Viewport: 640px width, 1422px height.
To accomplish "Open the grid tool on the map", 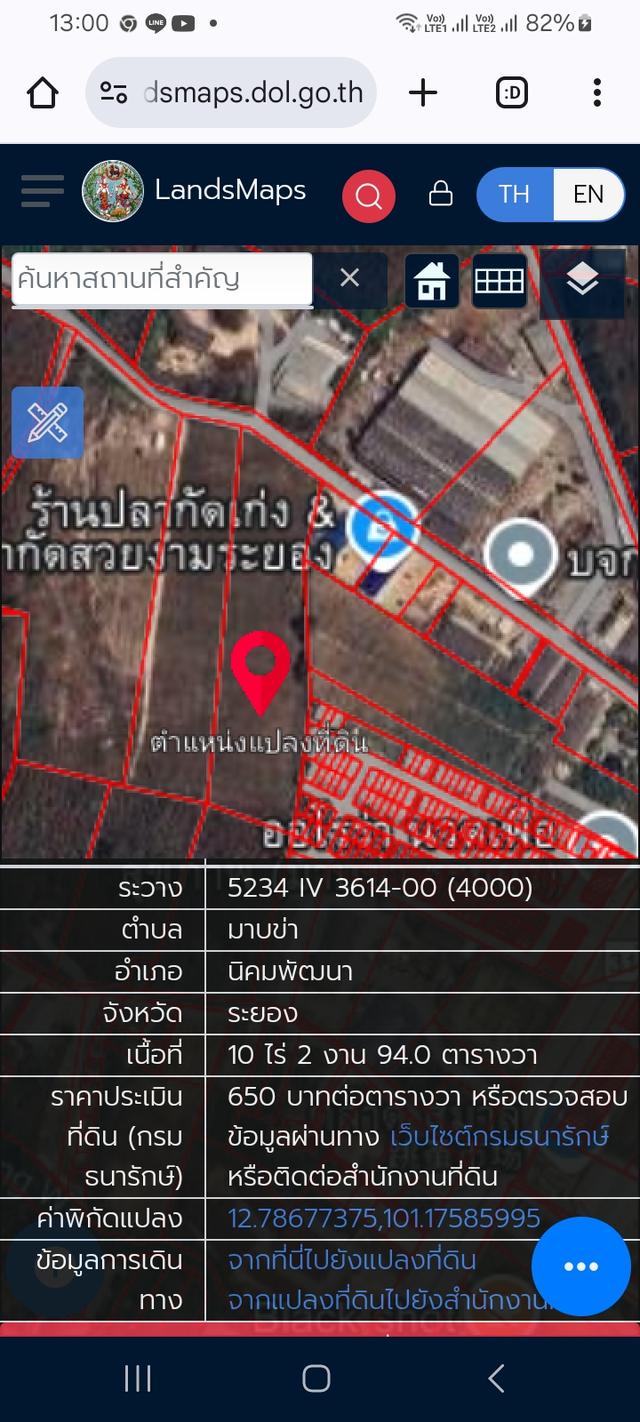I will point(499,281).
